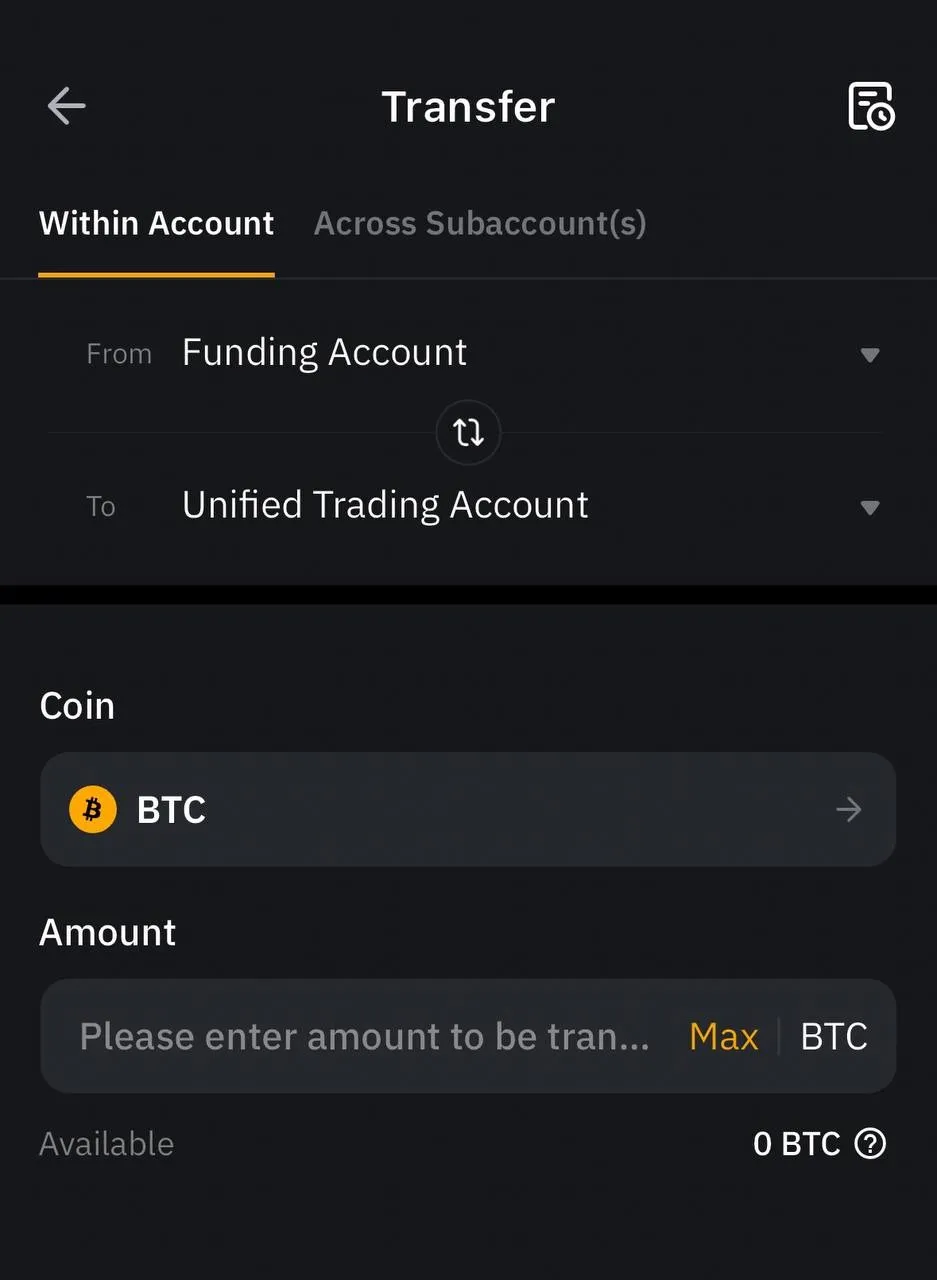Viewport: 937px width, 1280px height.
Task: Switch to the Across Subaccount(s) tab
Action: click(480, 222)
